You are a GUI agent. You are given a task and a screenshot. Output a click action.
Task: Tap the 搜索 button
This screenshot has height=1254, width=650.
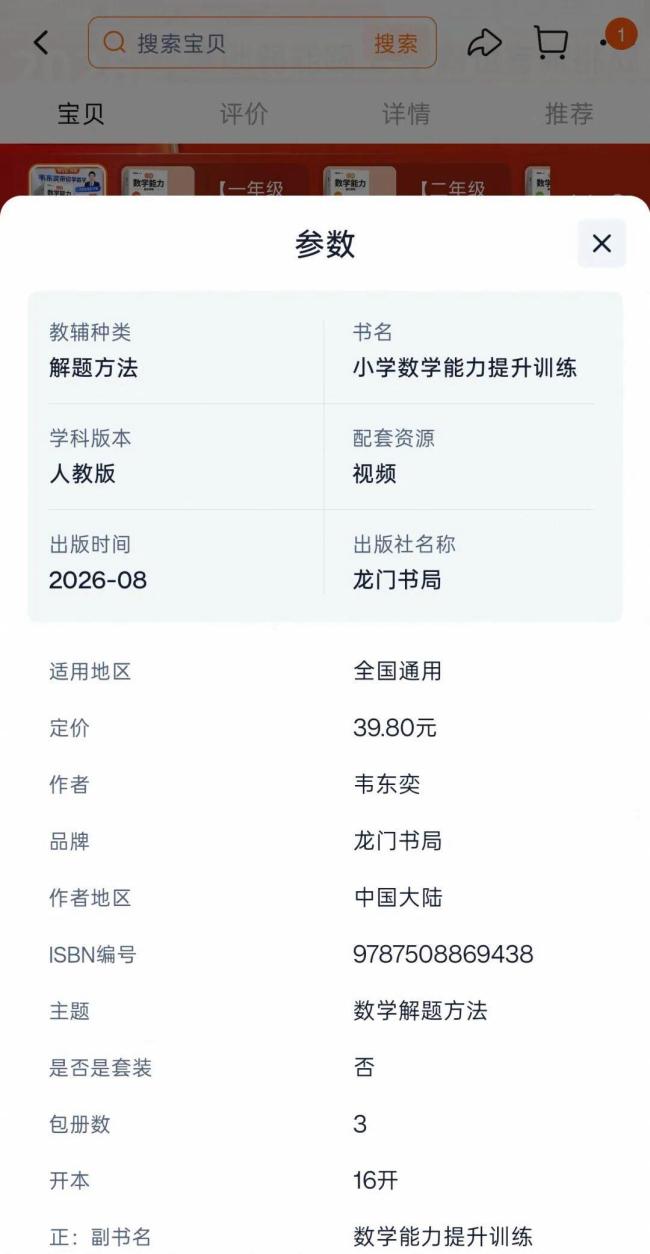[396, 43]
